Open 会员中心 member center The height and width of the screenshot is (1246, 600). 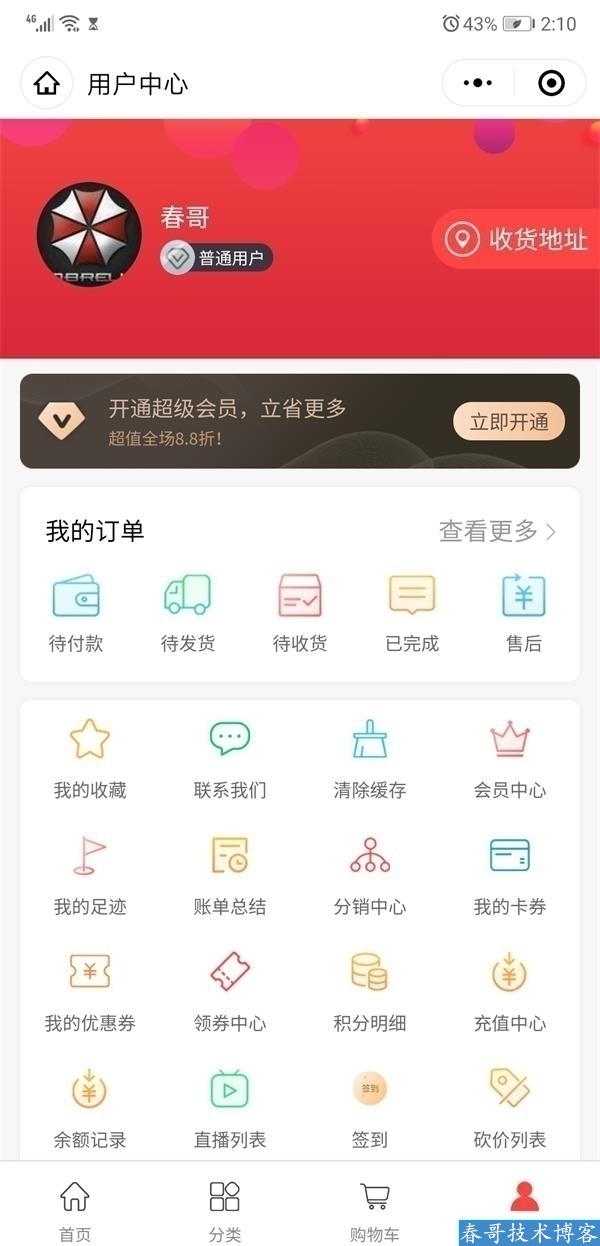click(x=510, y=757)
